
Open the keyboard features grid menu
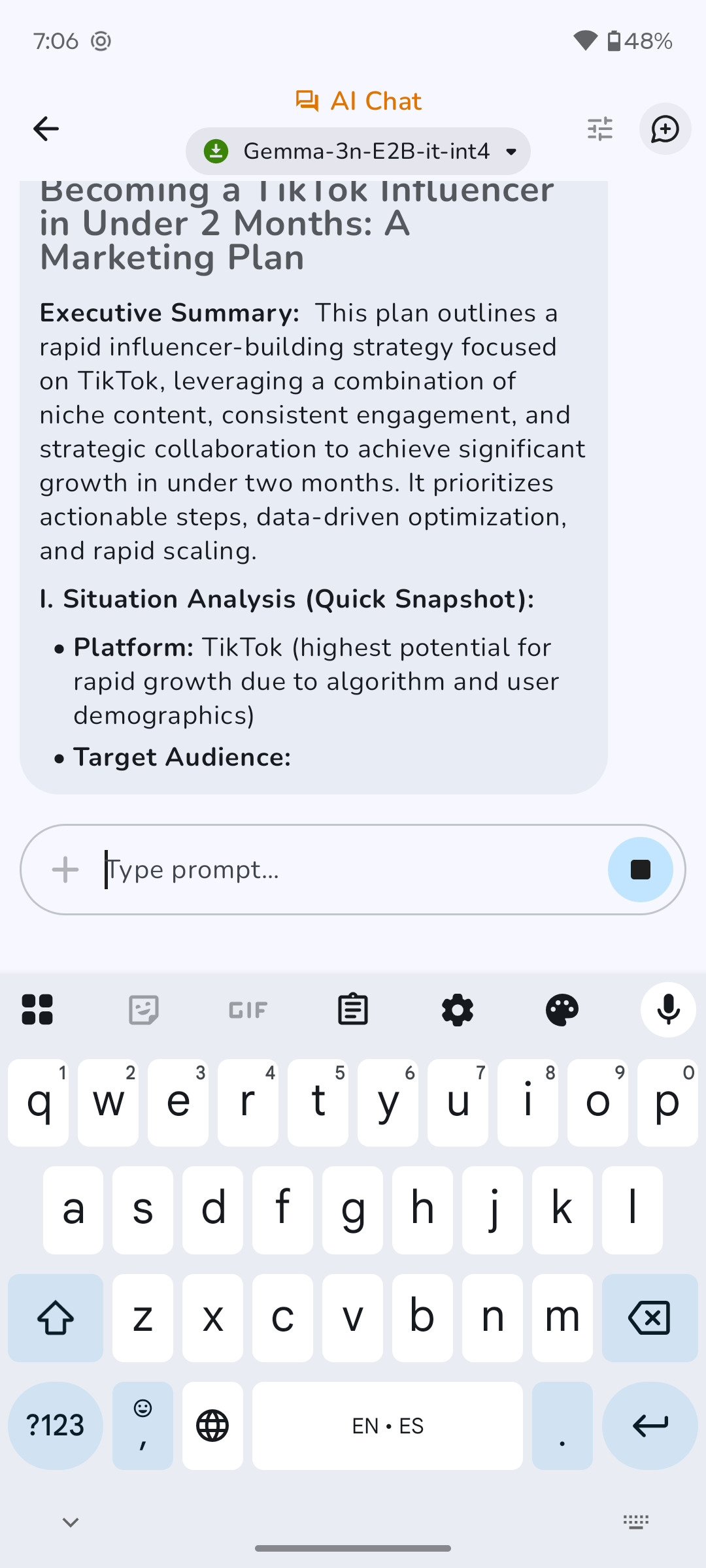click(37, 1010)
